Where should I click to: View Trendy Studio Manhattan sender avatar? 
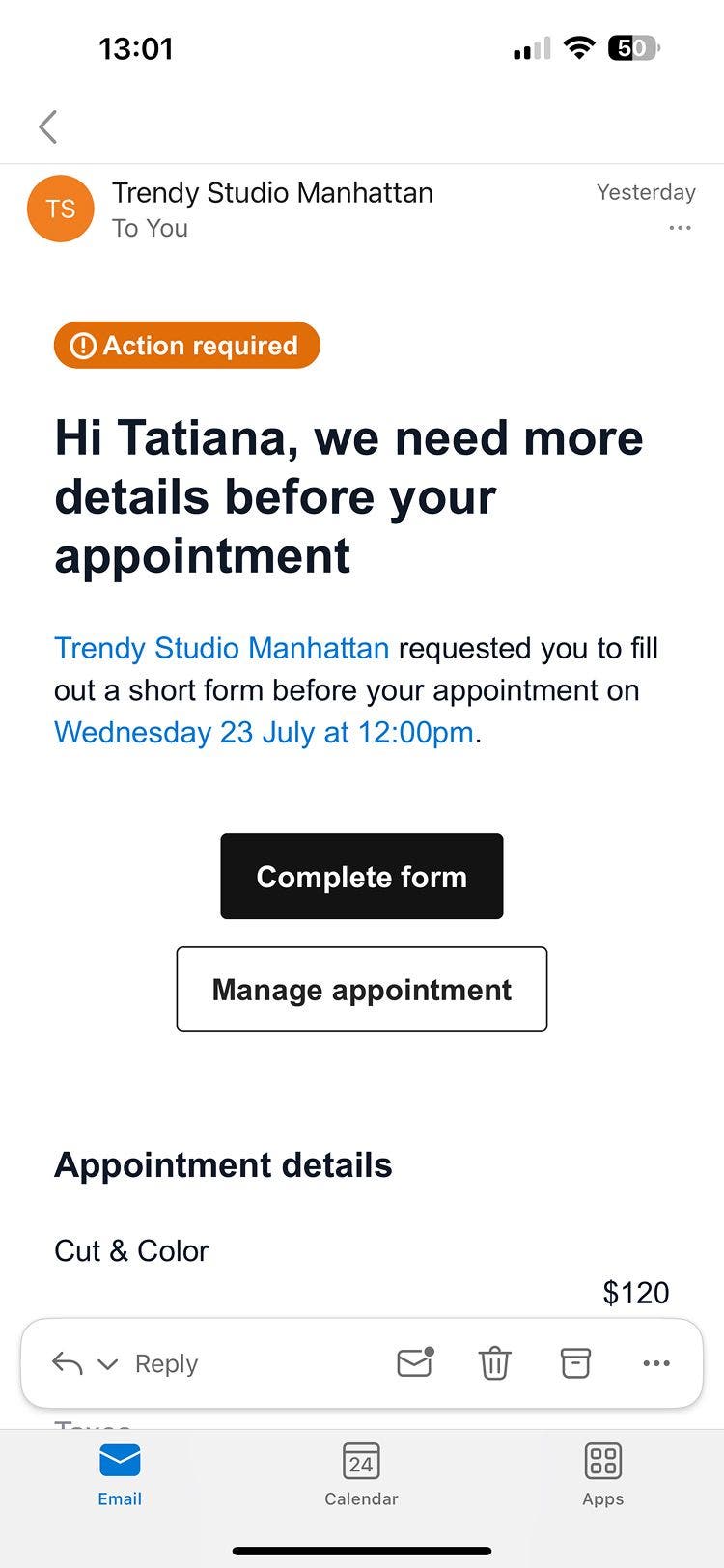[x=60, y=209]
